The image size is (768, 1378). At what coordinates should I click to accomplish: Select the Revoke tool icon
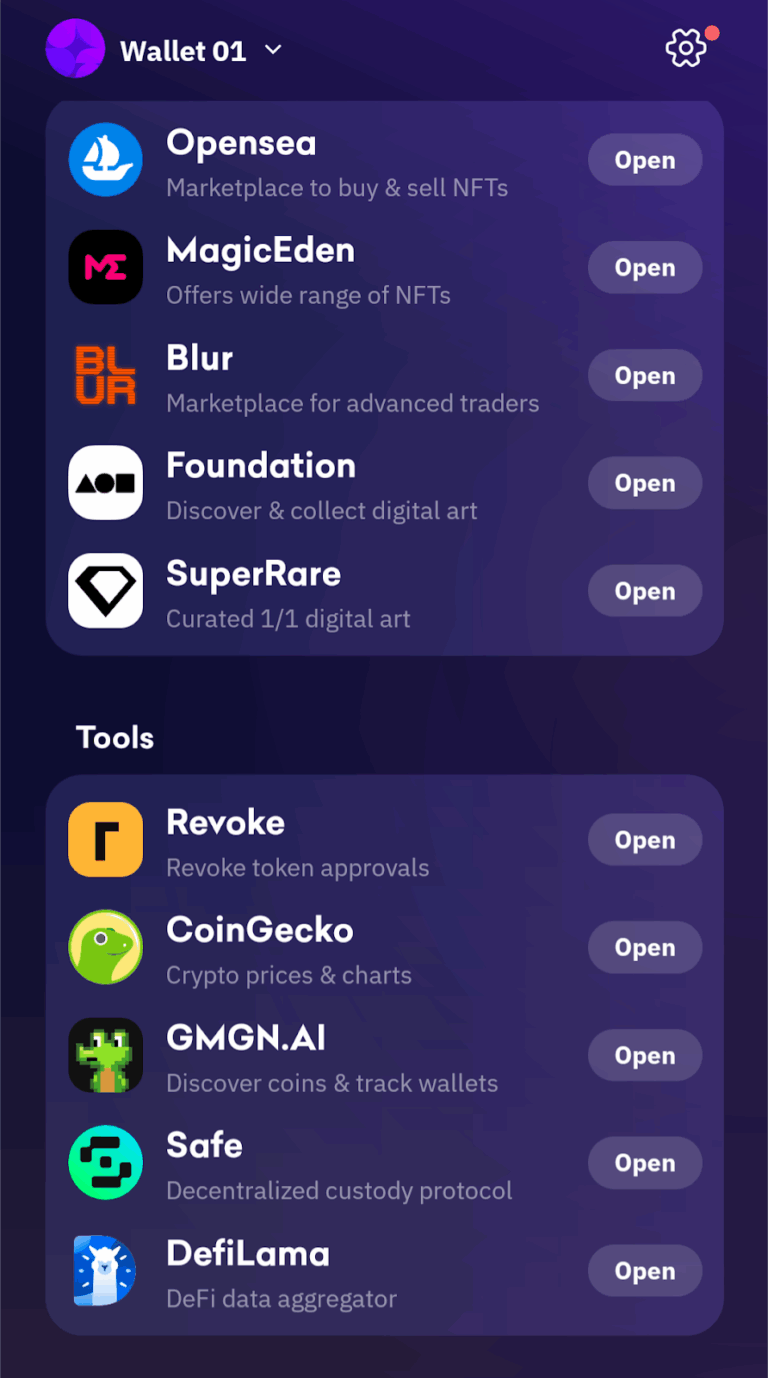point(105,839)
